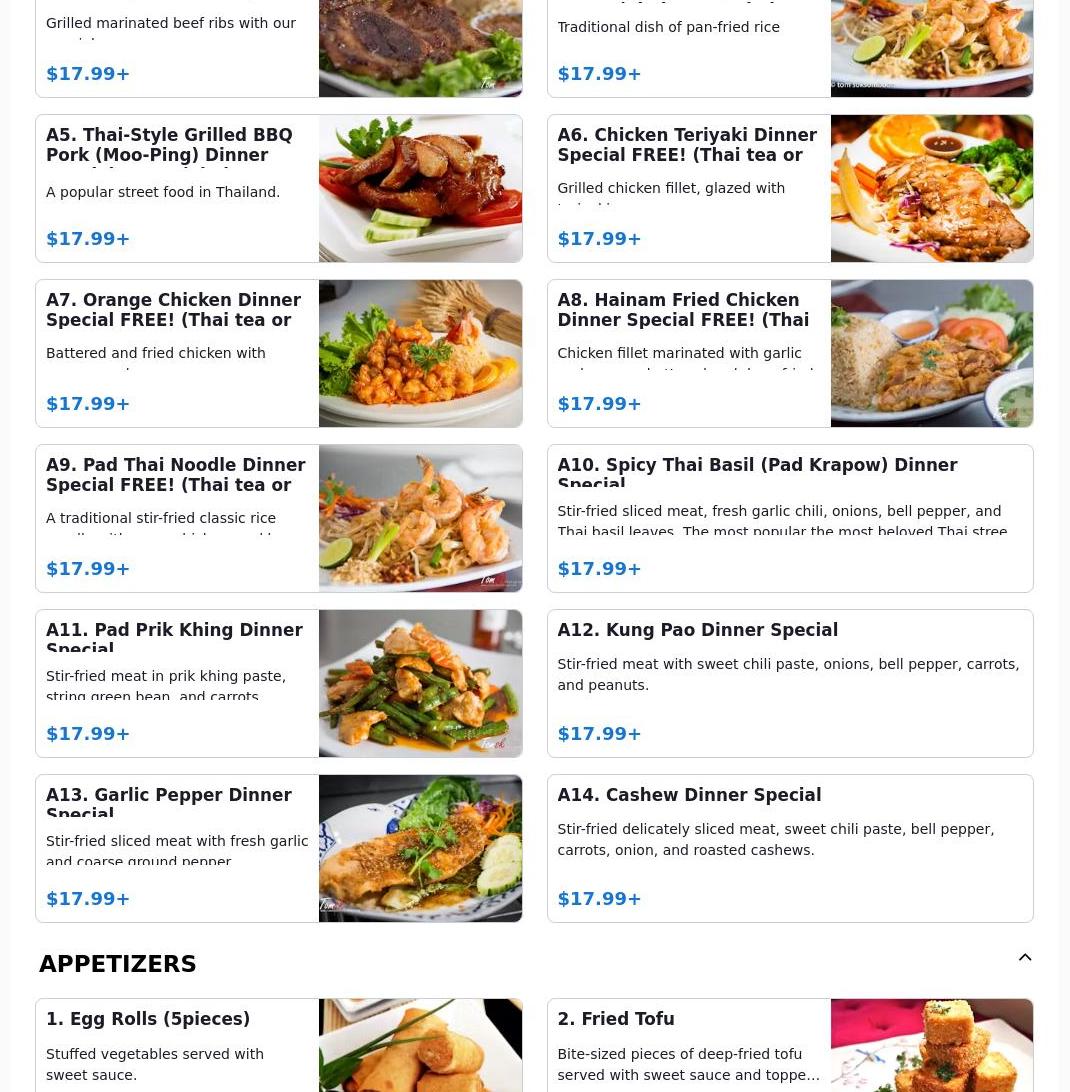Screen dimensions: 1070x1092
Task: Open the grilled marinated beef ribs dish
Action: click(x=278, y=49)
